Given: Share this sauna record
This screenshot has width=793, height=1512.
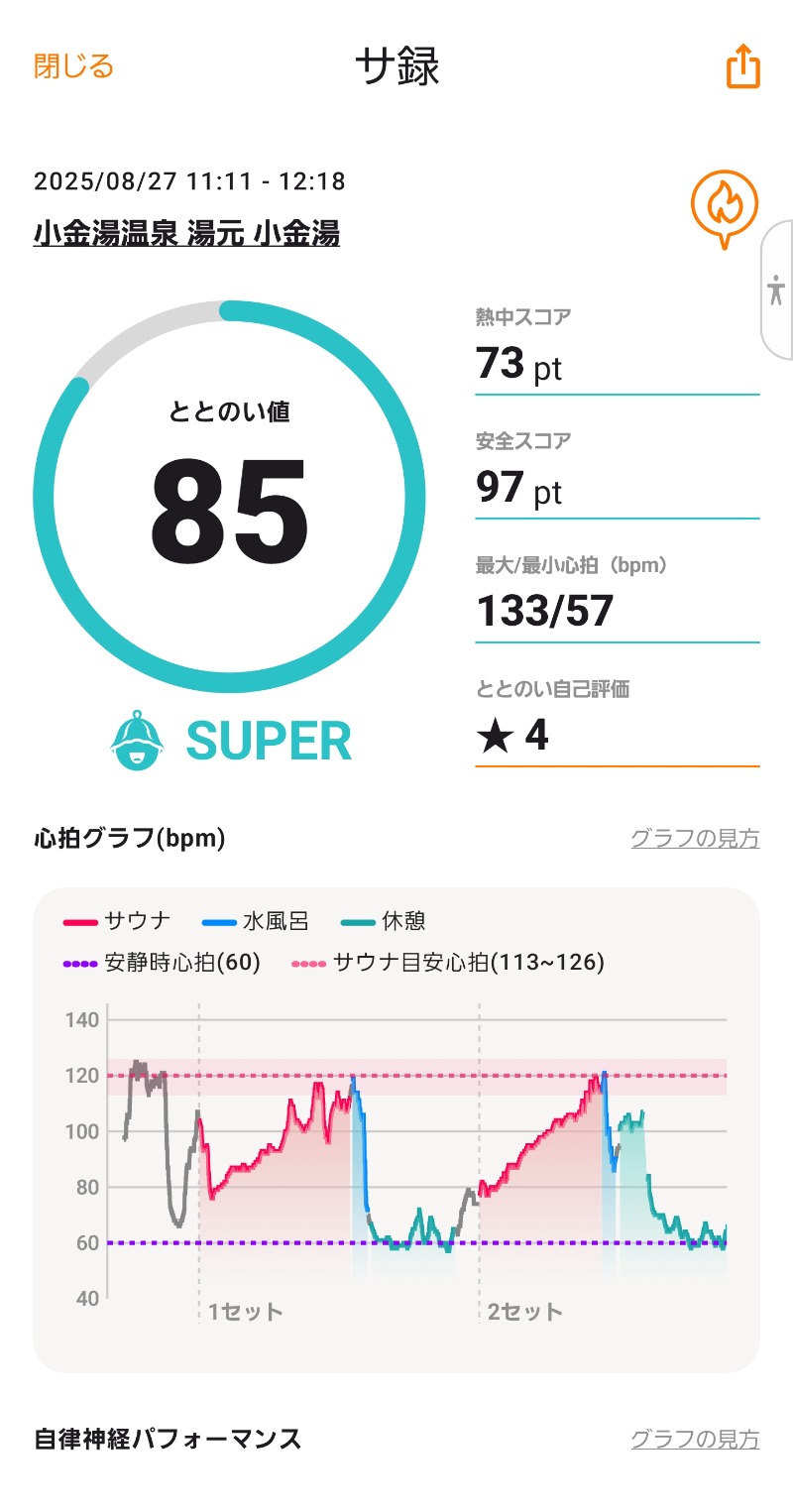Looking at the screenshot, I should (742, 67).
